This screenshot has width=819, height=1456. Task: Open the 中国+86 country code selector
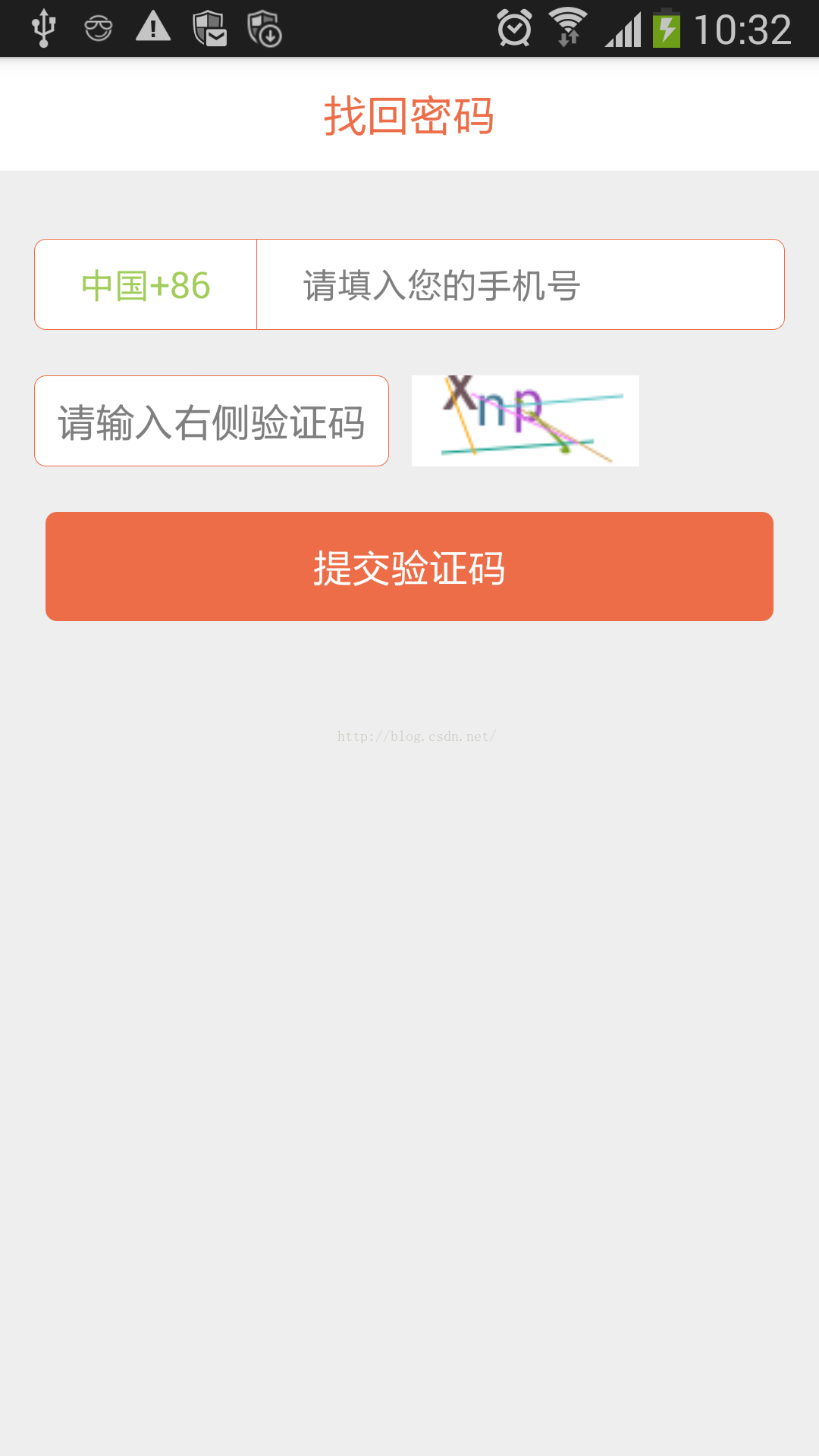click(146, 285)
